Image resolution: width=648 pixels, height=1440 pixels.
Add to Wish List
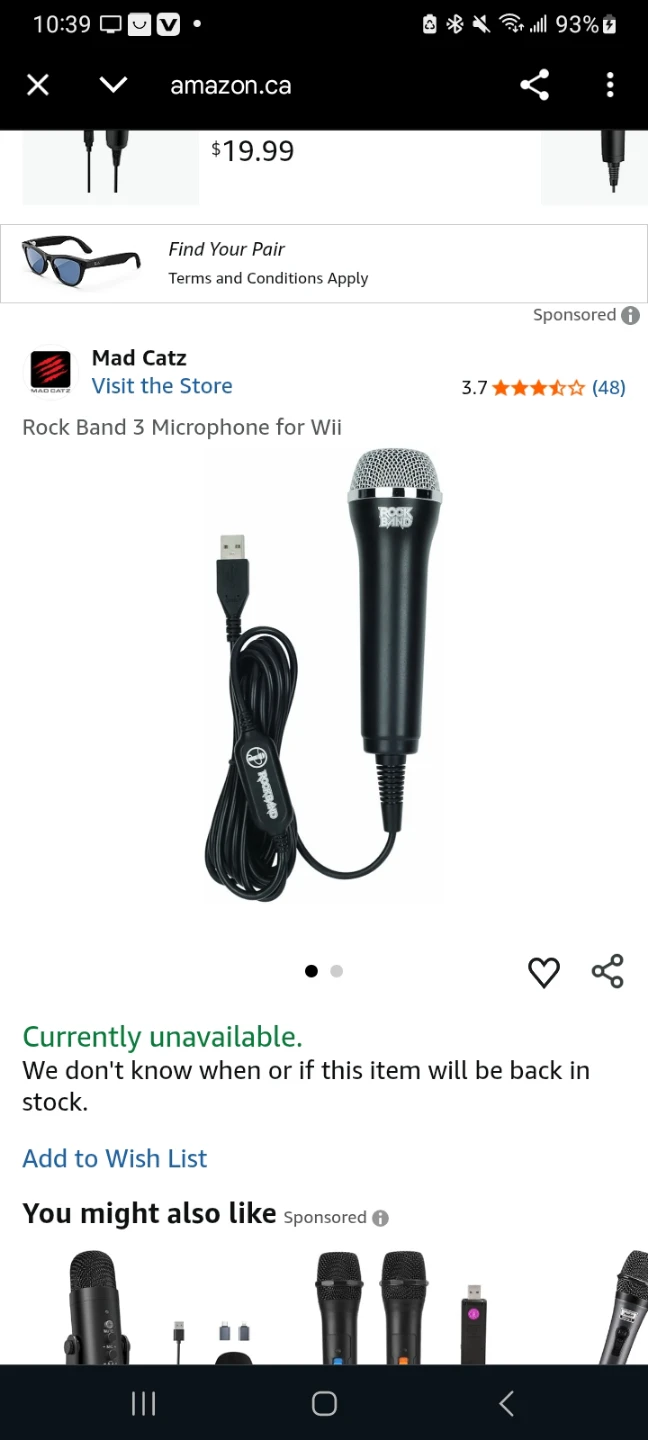pyautogui.click(x=115, y=1158)
